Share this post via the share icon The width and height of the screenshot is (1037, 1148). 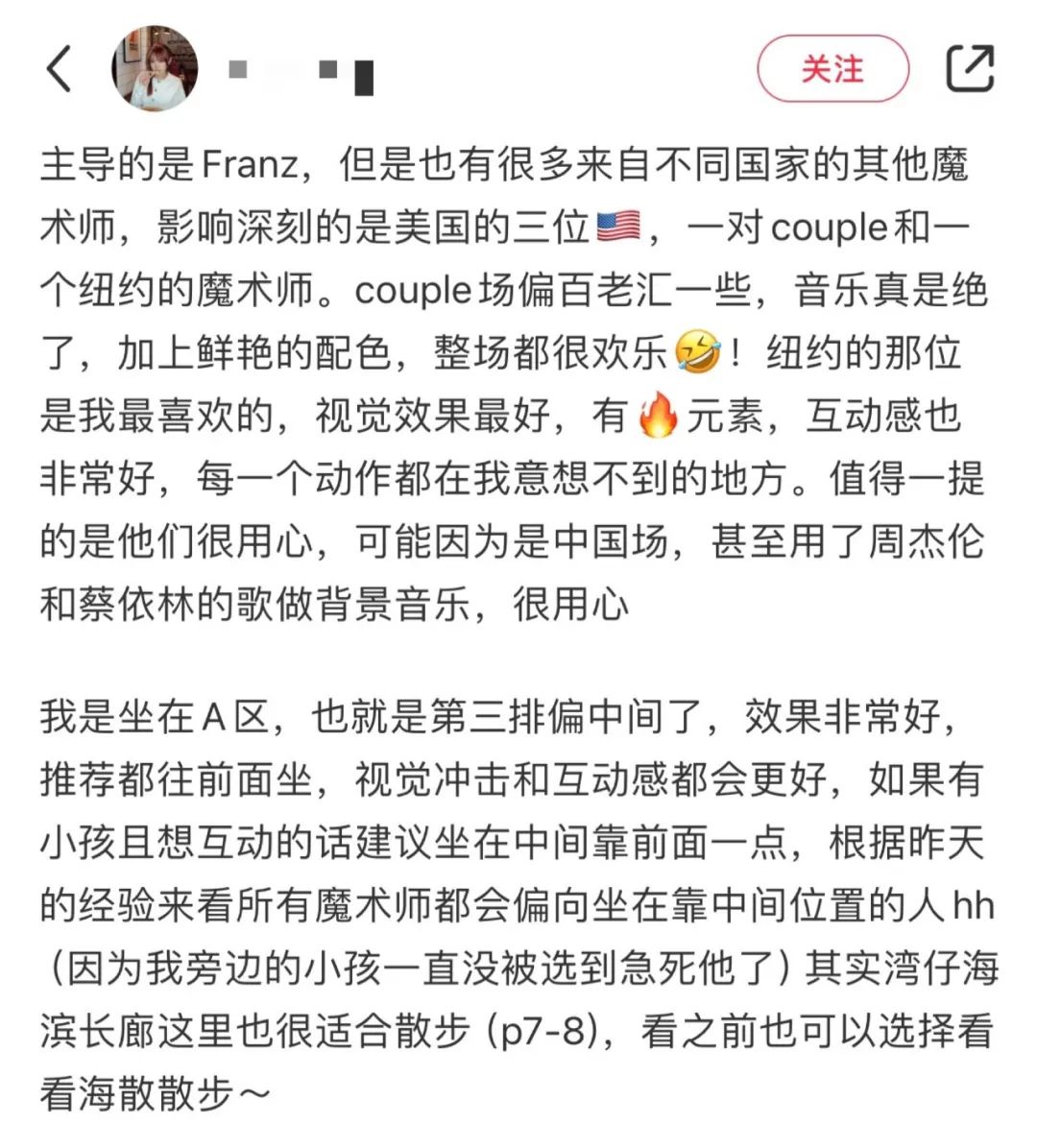[971, 68]
